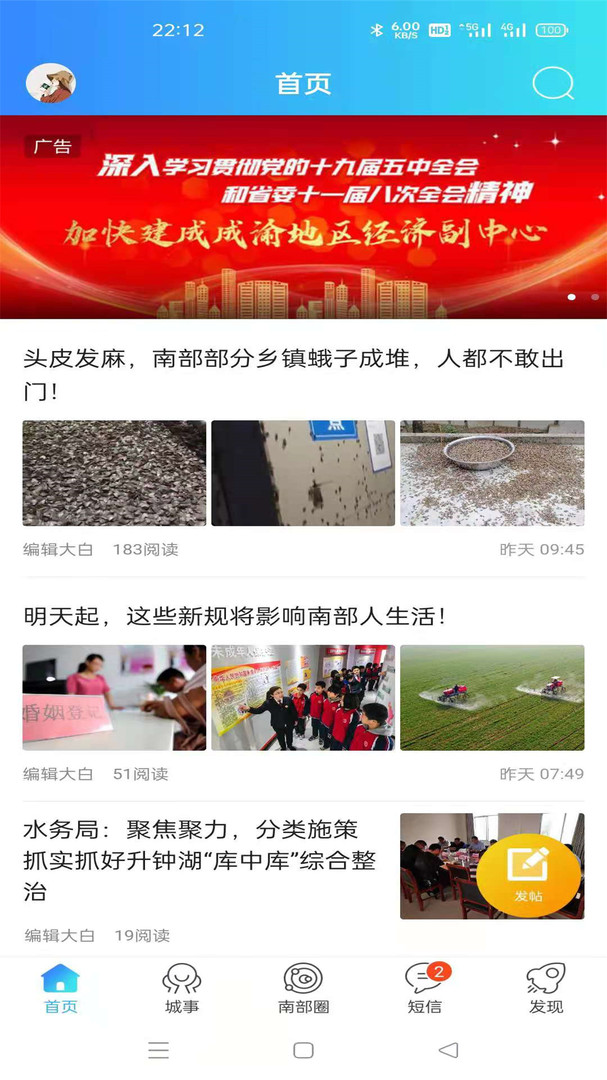Open the profile avatar

(50, 83)
